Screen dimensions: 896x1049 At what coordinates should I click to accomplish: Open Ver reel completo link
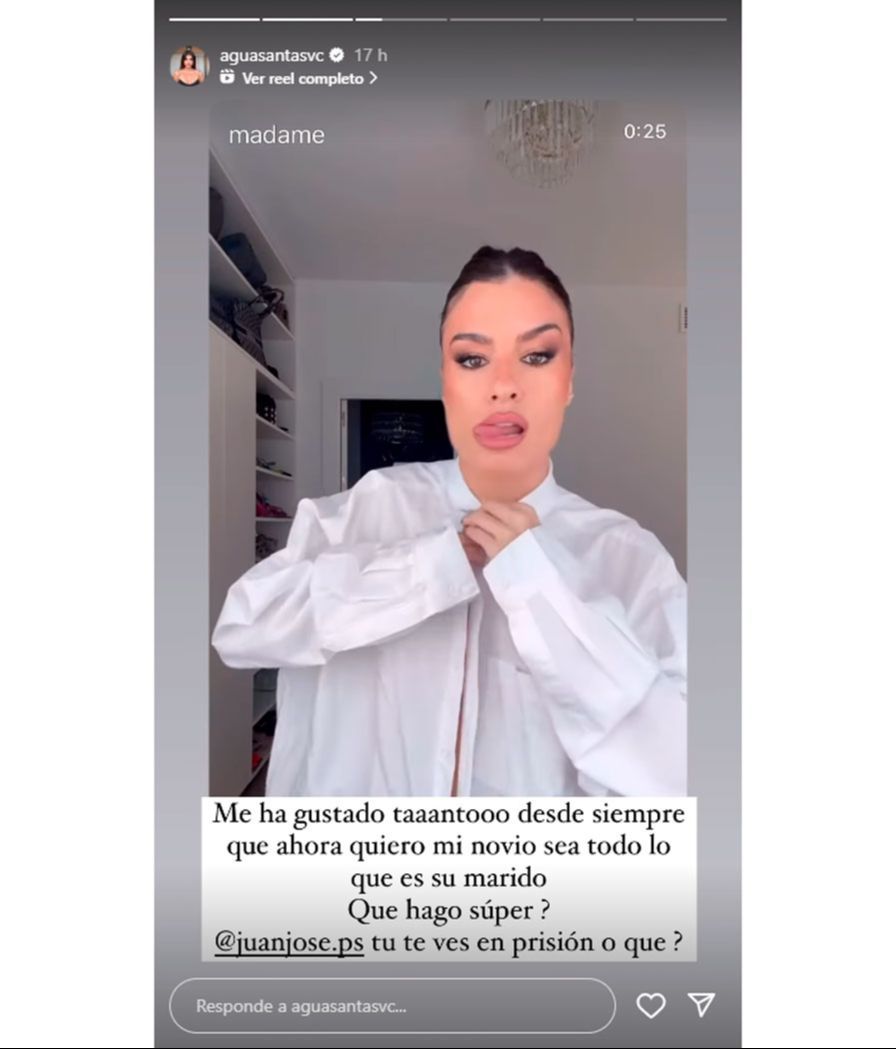[302, 77]
